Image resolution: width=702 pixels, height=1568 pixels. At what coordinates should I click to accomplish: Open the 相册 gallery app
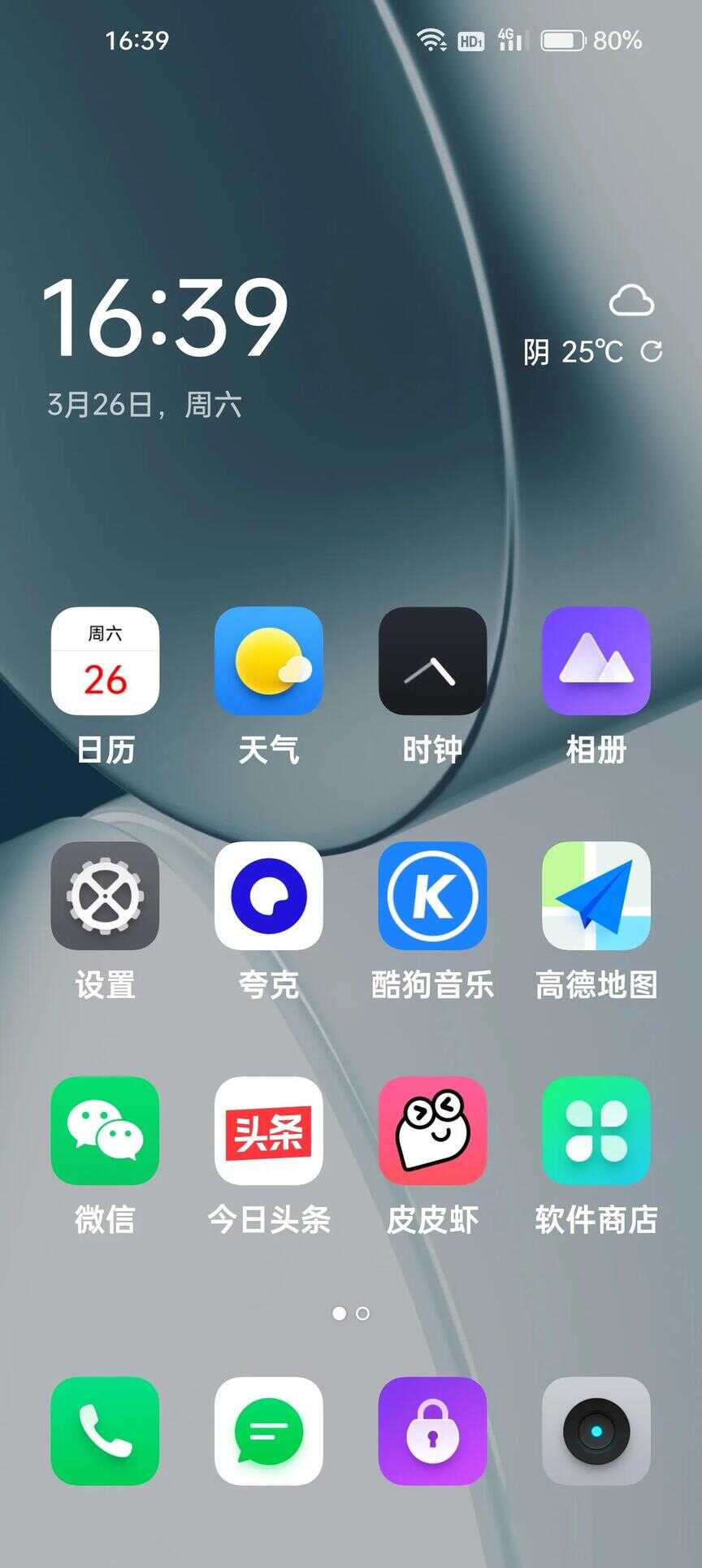596,661
